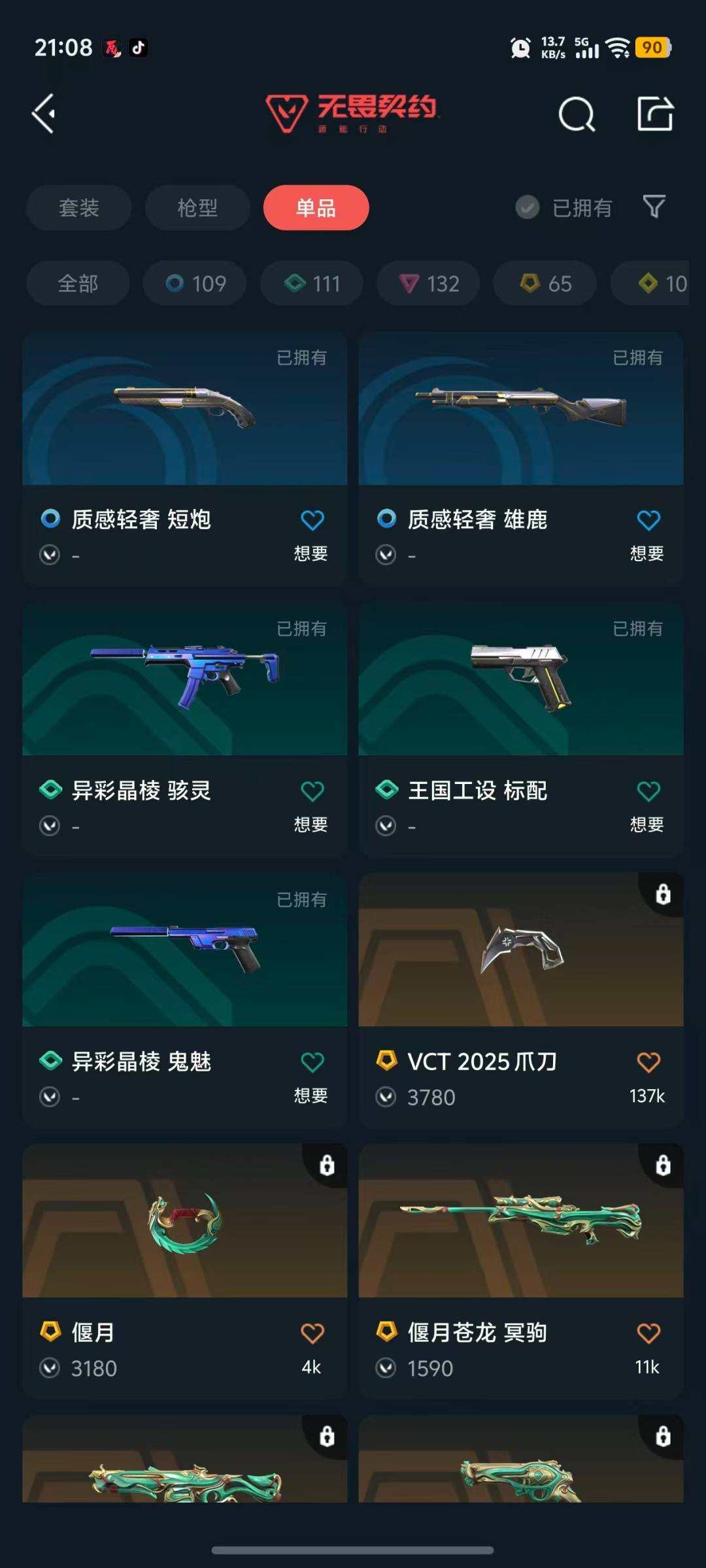Screen dimensions: 706x1568
Task: Switch to the 枪型 tab
Action: 197,208
